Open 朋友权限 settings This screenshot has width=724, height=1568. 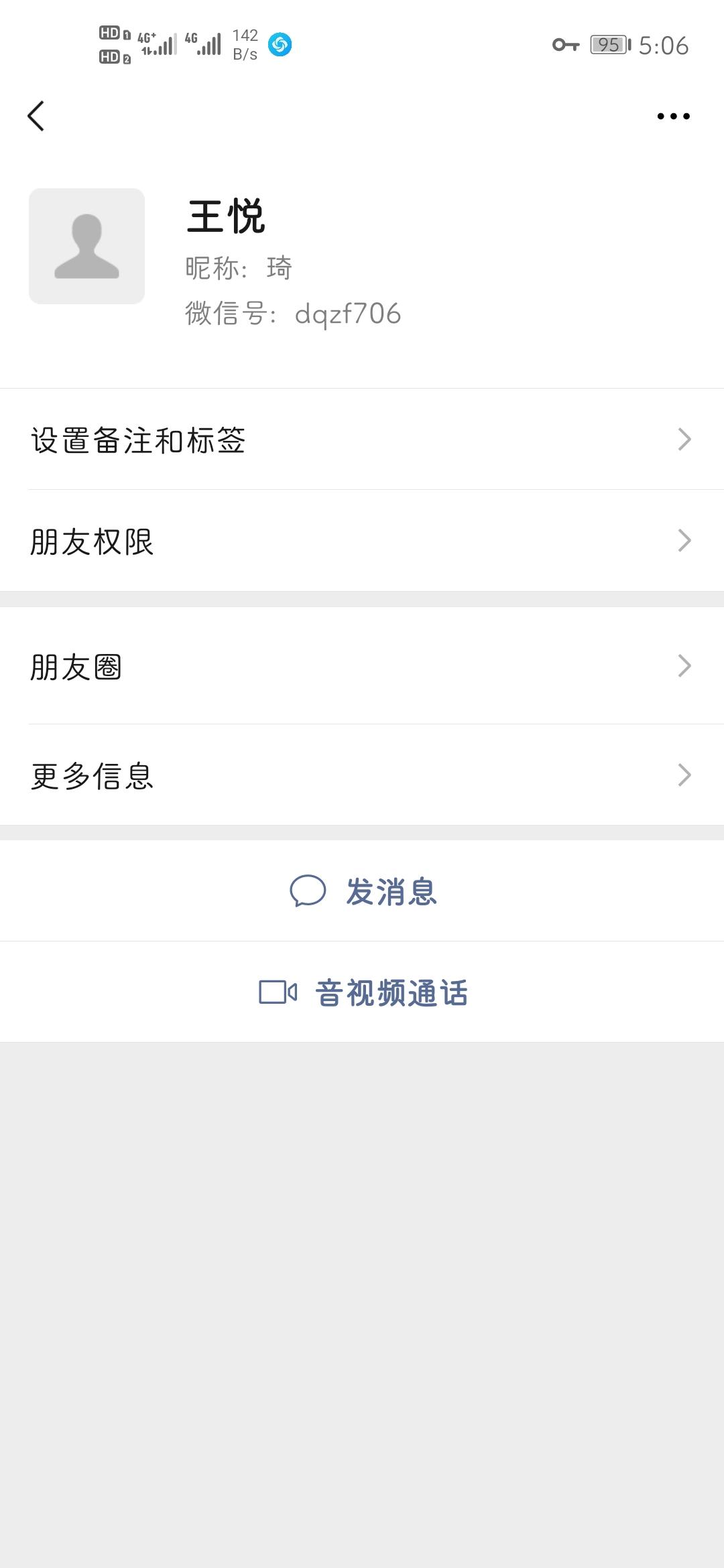(362, 541)
